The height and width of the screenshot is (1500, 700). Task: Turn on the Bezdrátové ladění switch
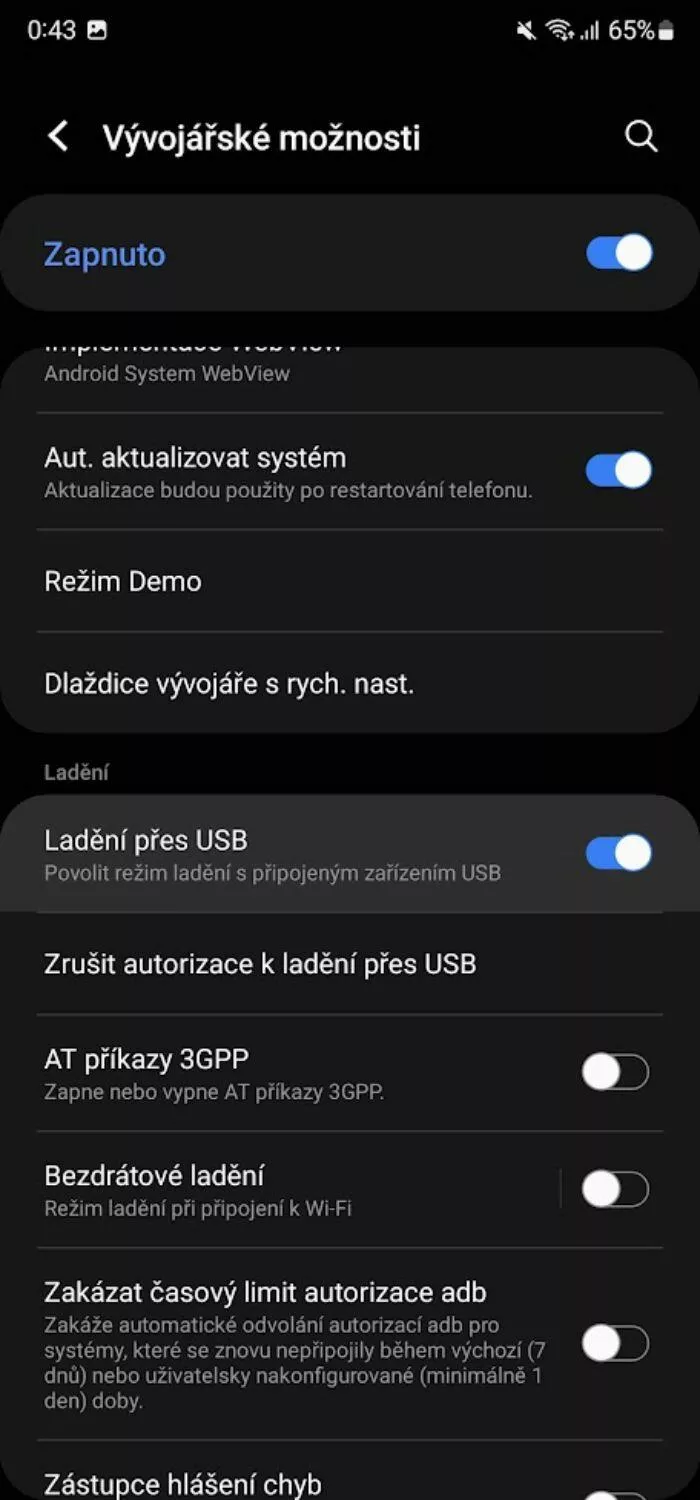coord(616,1190)
